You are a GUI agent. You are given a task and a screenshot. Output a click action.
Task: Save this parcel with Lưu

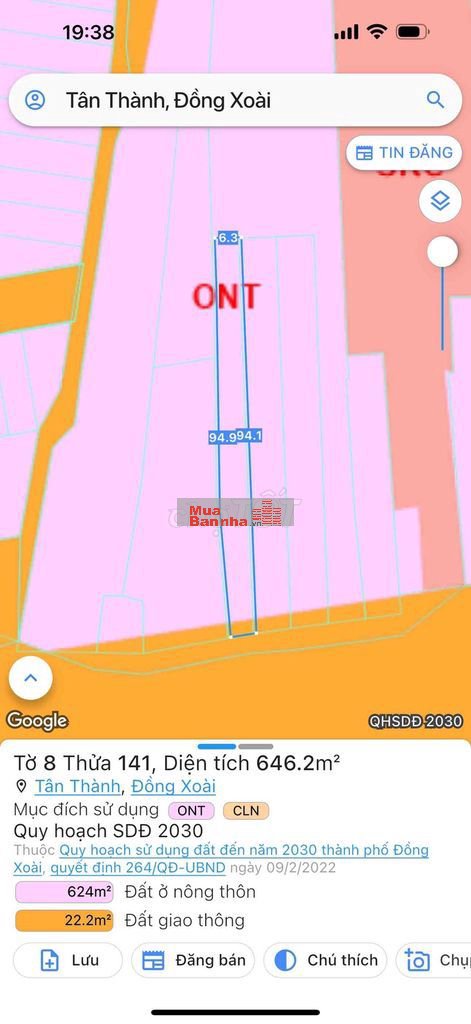point(68,960)
